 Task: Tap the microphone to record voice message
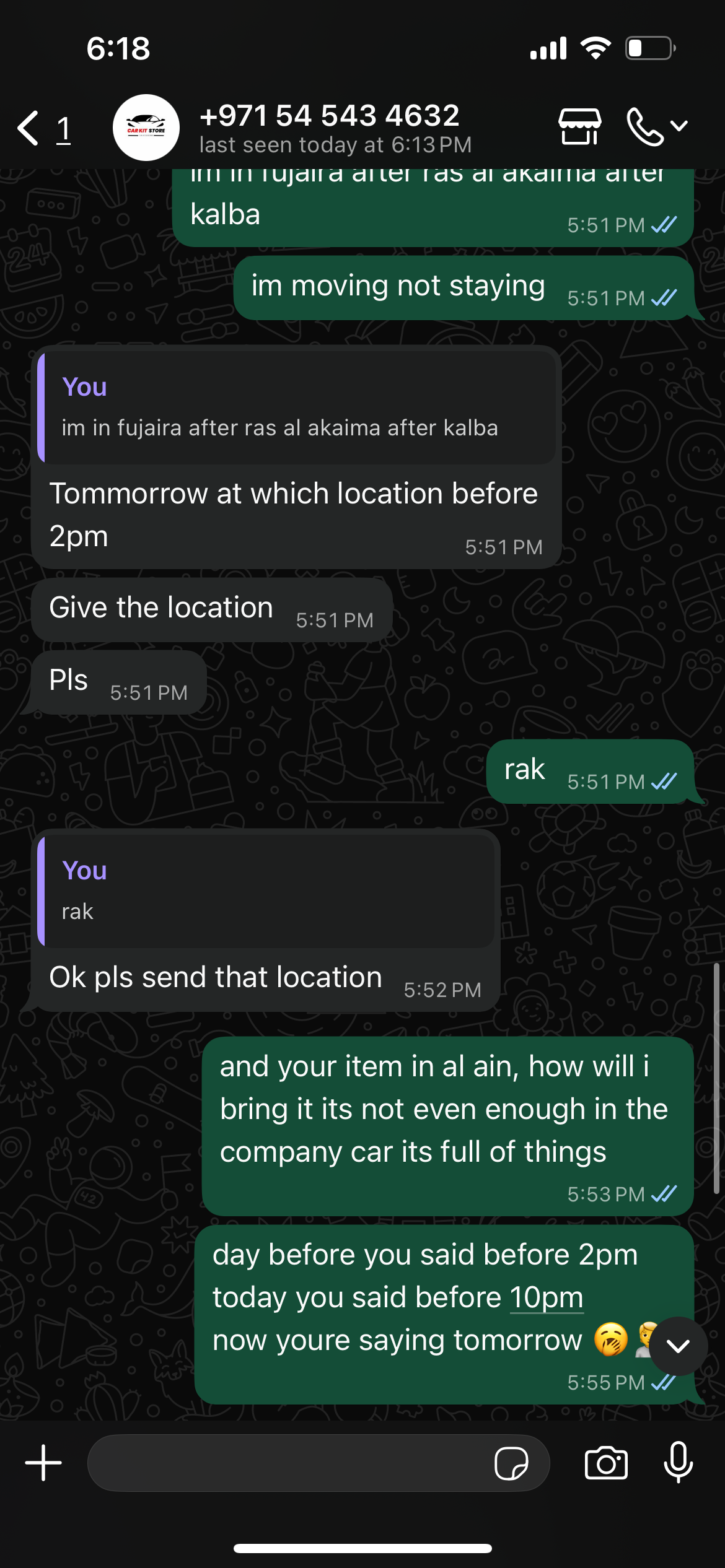(678, 1463)
